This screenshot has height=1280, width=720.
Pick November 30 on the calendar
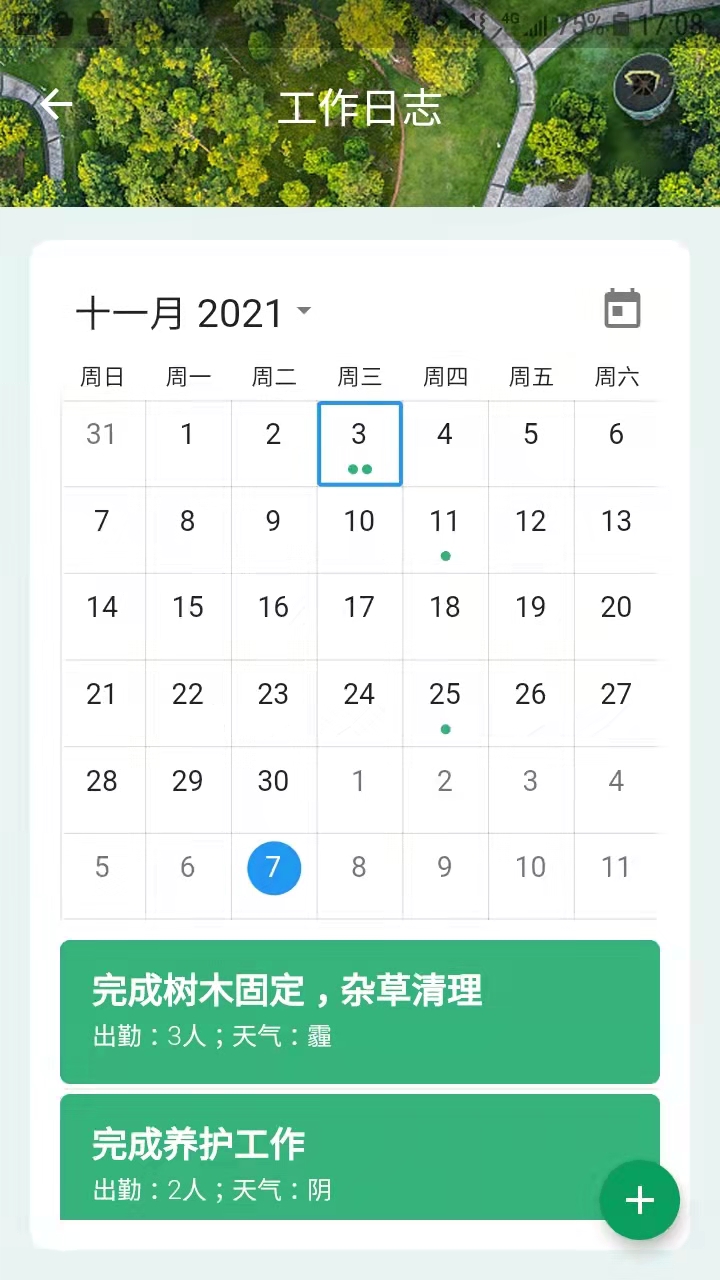(x=274, y=789)
